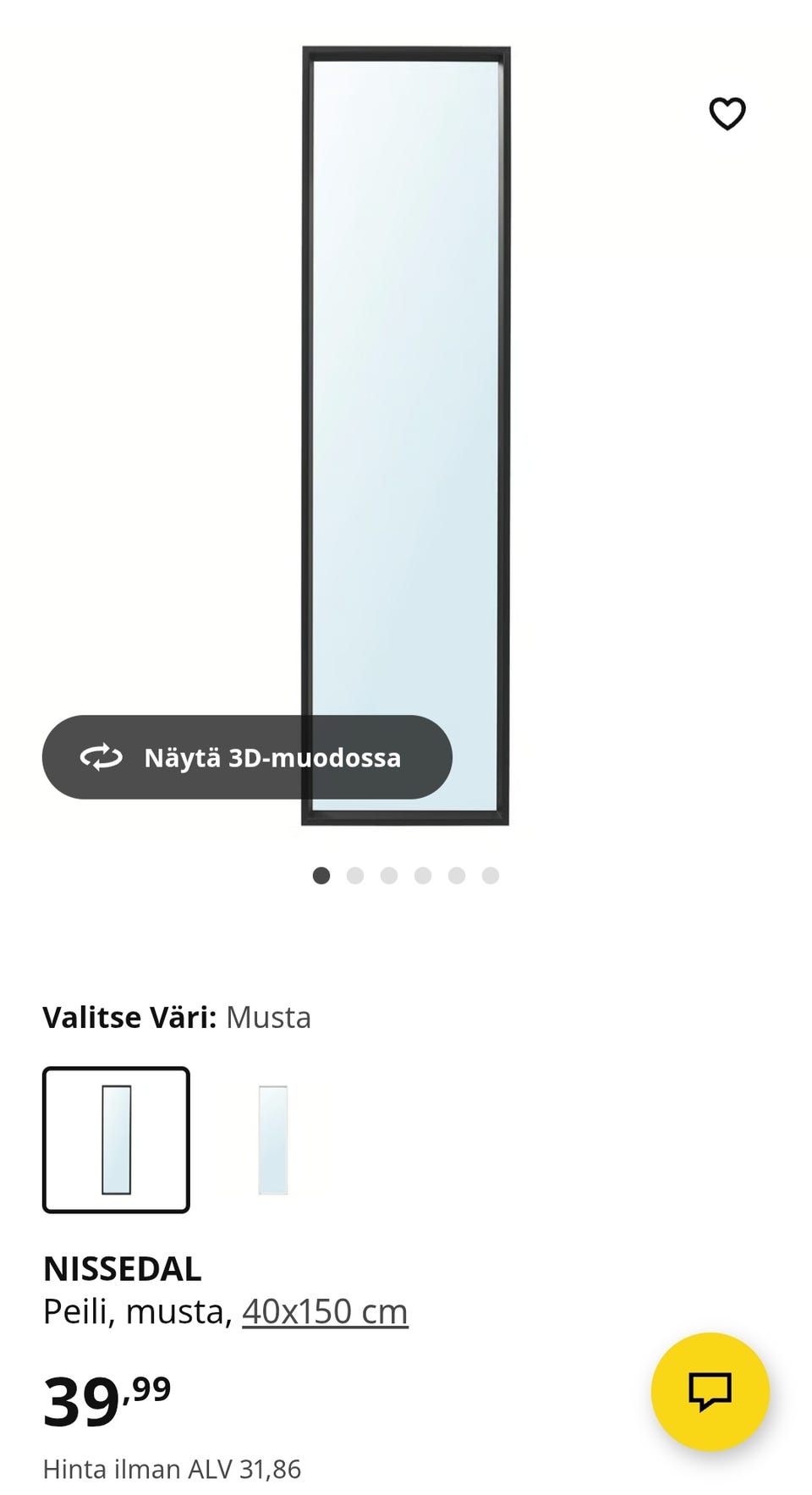The image size is (812, 1495).
Task: Click the first carousel dot
Action: click(321, 876)
